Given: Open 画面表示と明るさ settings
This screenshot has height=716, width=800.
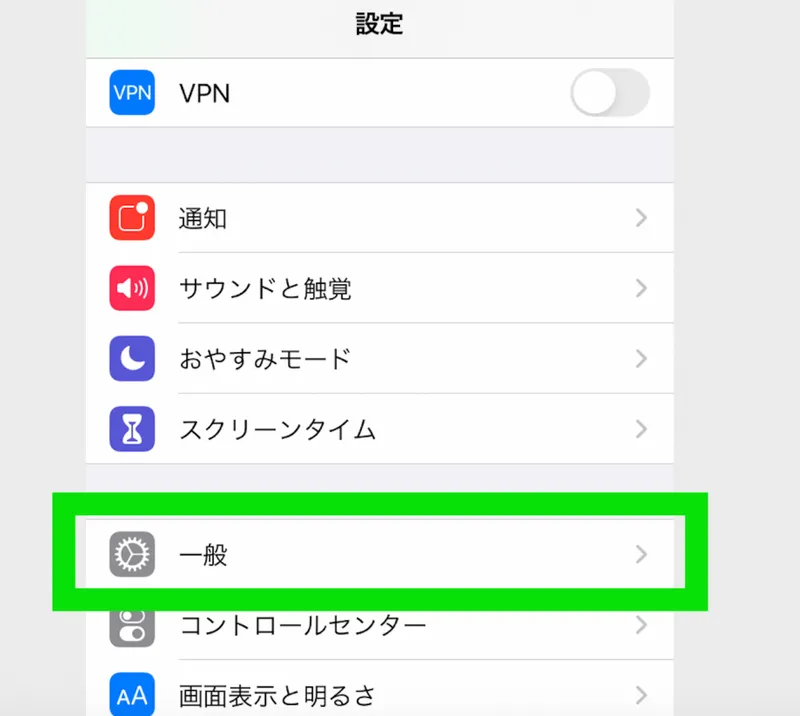Looking at the screenshot, I should point(380,694).
